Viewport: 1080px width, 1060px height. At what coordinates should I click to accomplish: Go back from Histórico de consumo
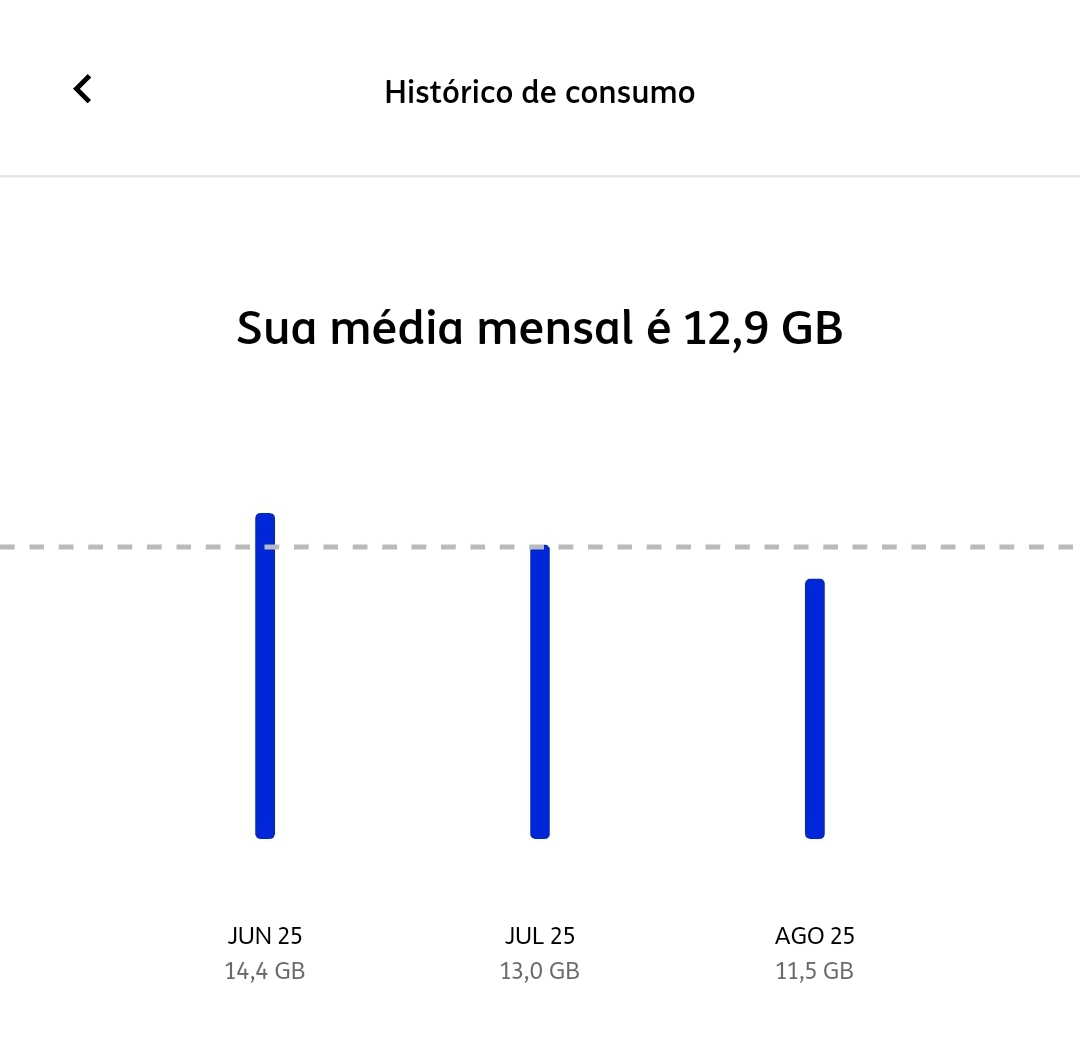83,90
